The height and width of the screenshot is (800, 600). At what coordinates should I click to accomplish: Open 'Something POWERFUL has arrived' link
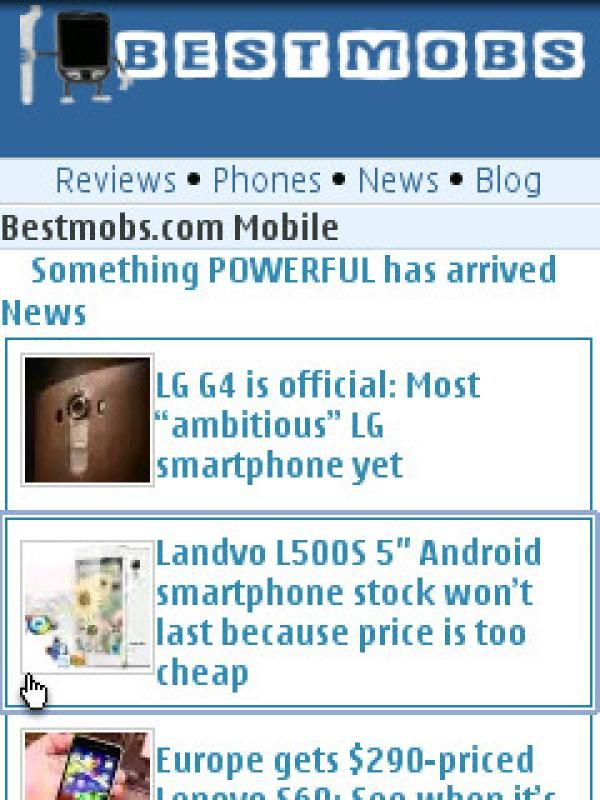click(x=293, y=270)
